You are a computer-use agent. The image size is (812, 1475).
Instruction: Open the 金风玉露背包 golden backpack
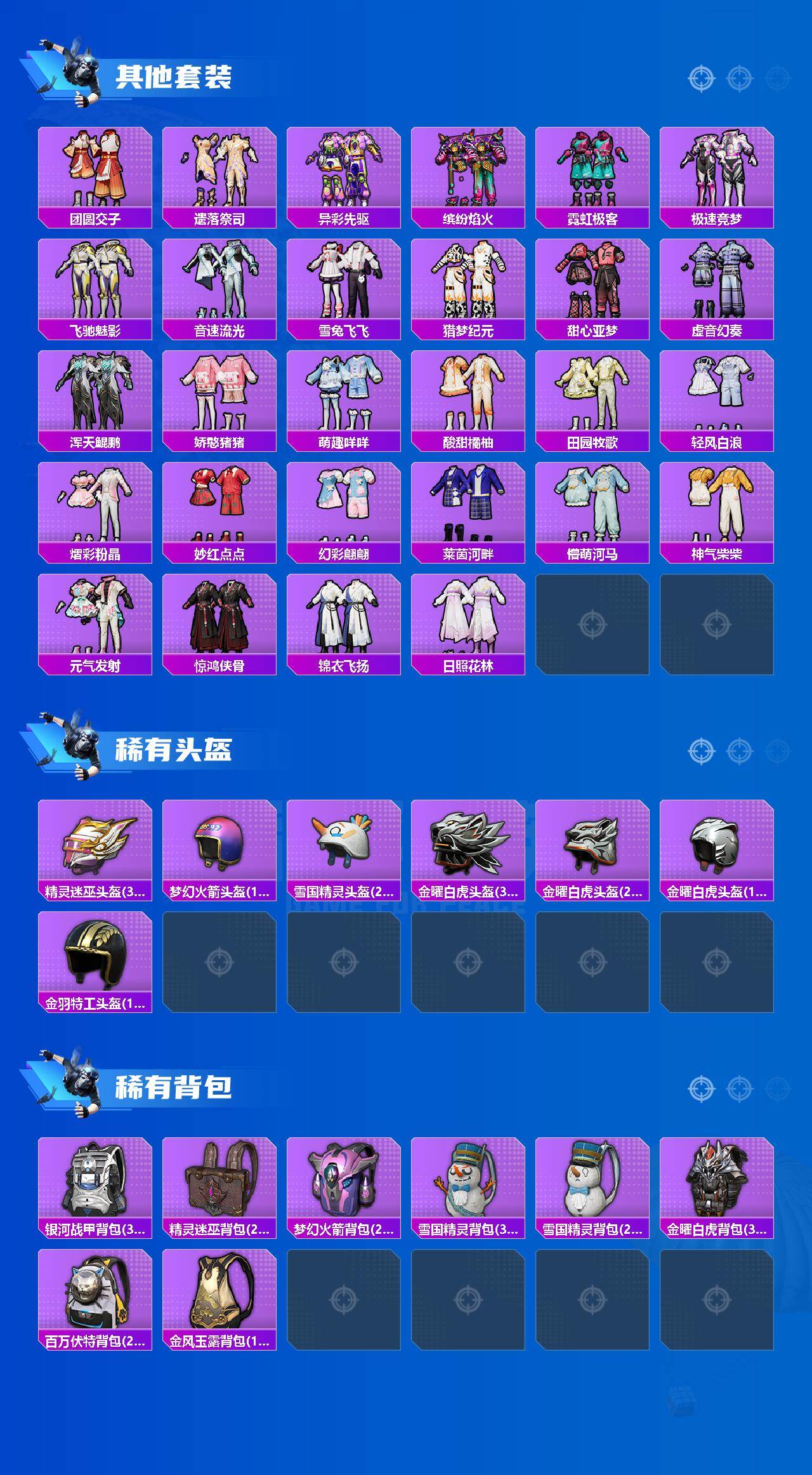(220, 1301)
